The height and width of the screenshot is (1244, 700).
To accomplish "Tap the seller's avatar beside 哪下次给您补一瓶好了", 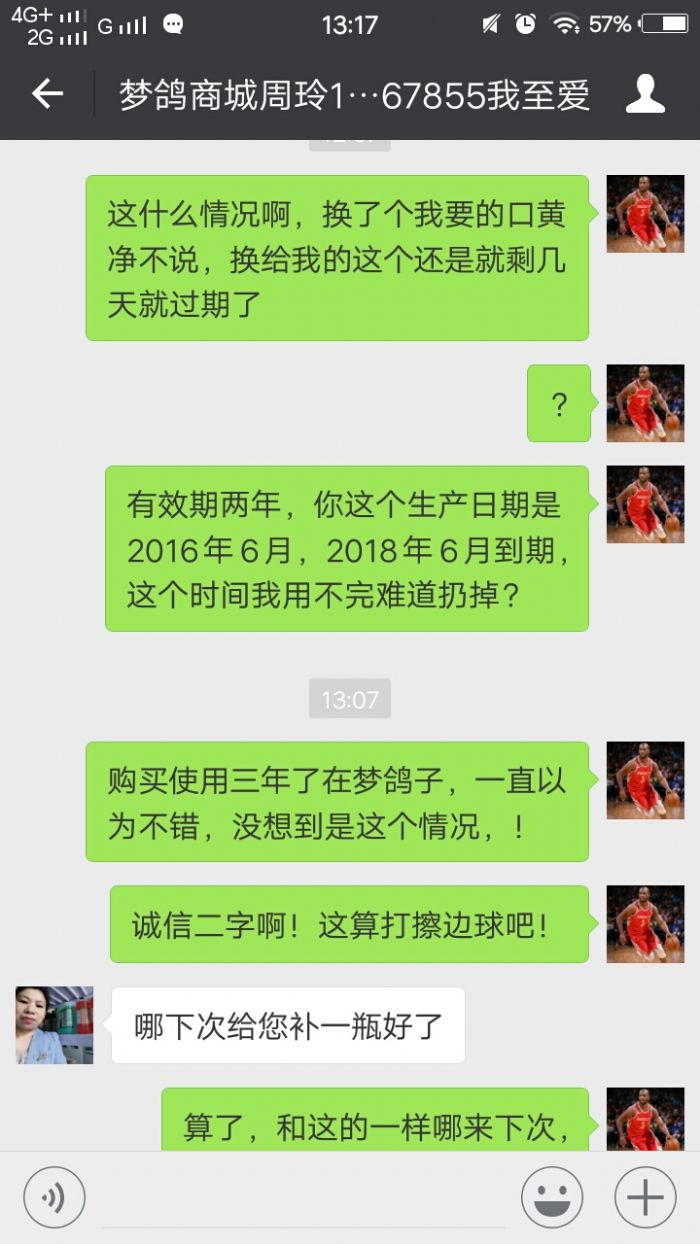I will coord(54,1025).
